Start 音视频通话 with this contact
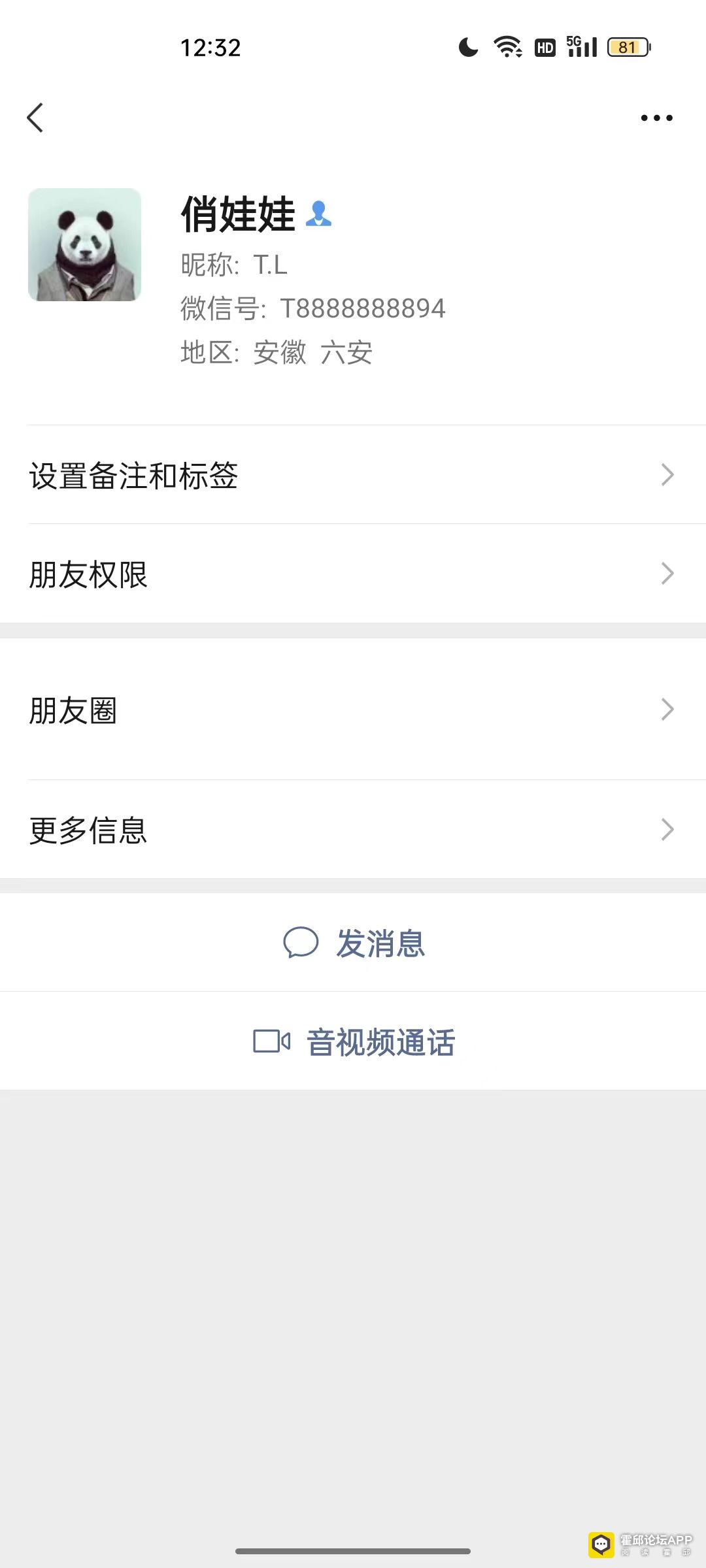 353,1041
